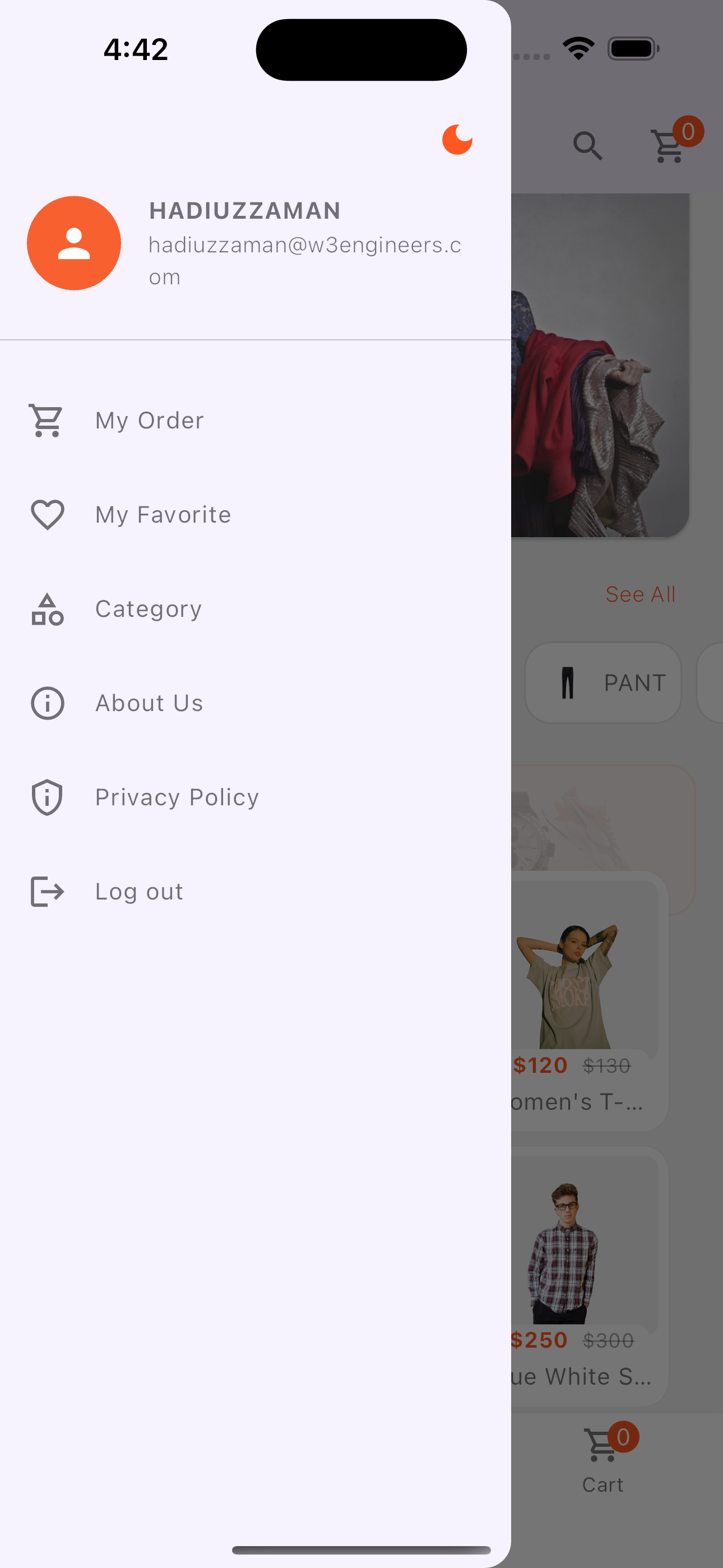Viewport: 723px width, 1568px height.
Task: Tap the shapes icon beside Category
Action: [47, 608]
